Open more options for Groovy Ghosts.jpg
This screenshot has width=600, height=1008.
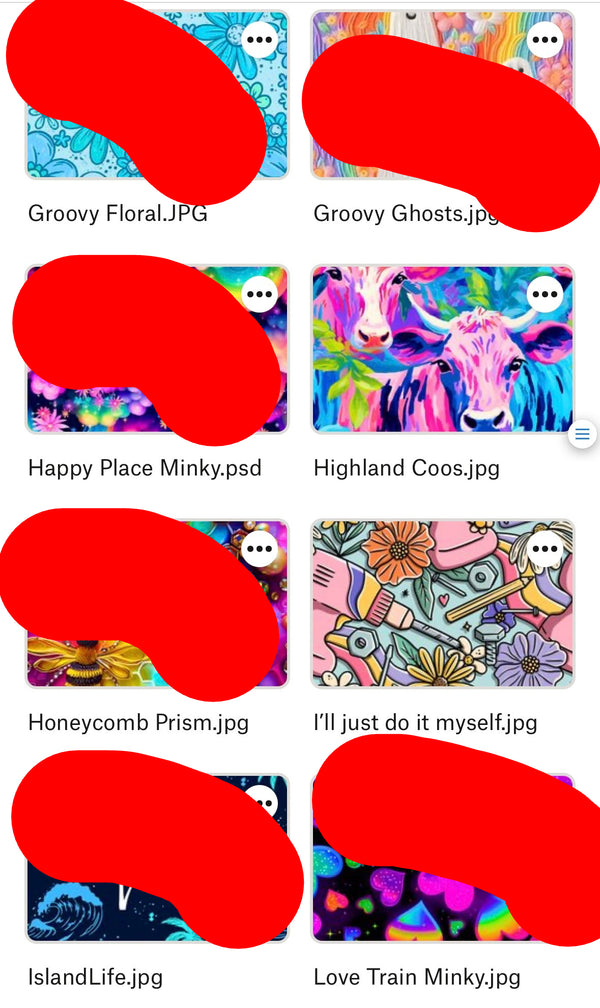[545, 40]
